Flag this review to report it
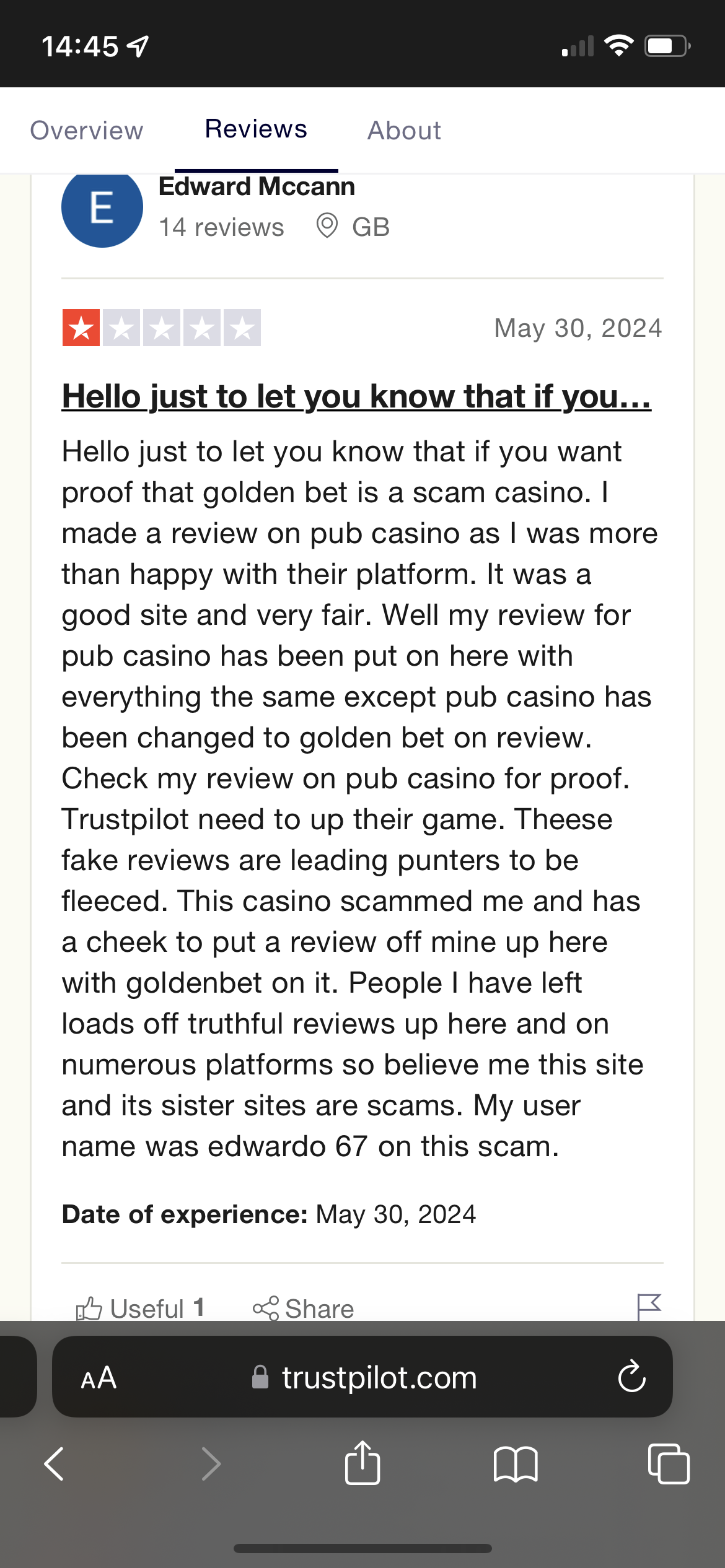Viewport: 725px width, 1568px height. [x=649, y=1307]
